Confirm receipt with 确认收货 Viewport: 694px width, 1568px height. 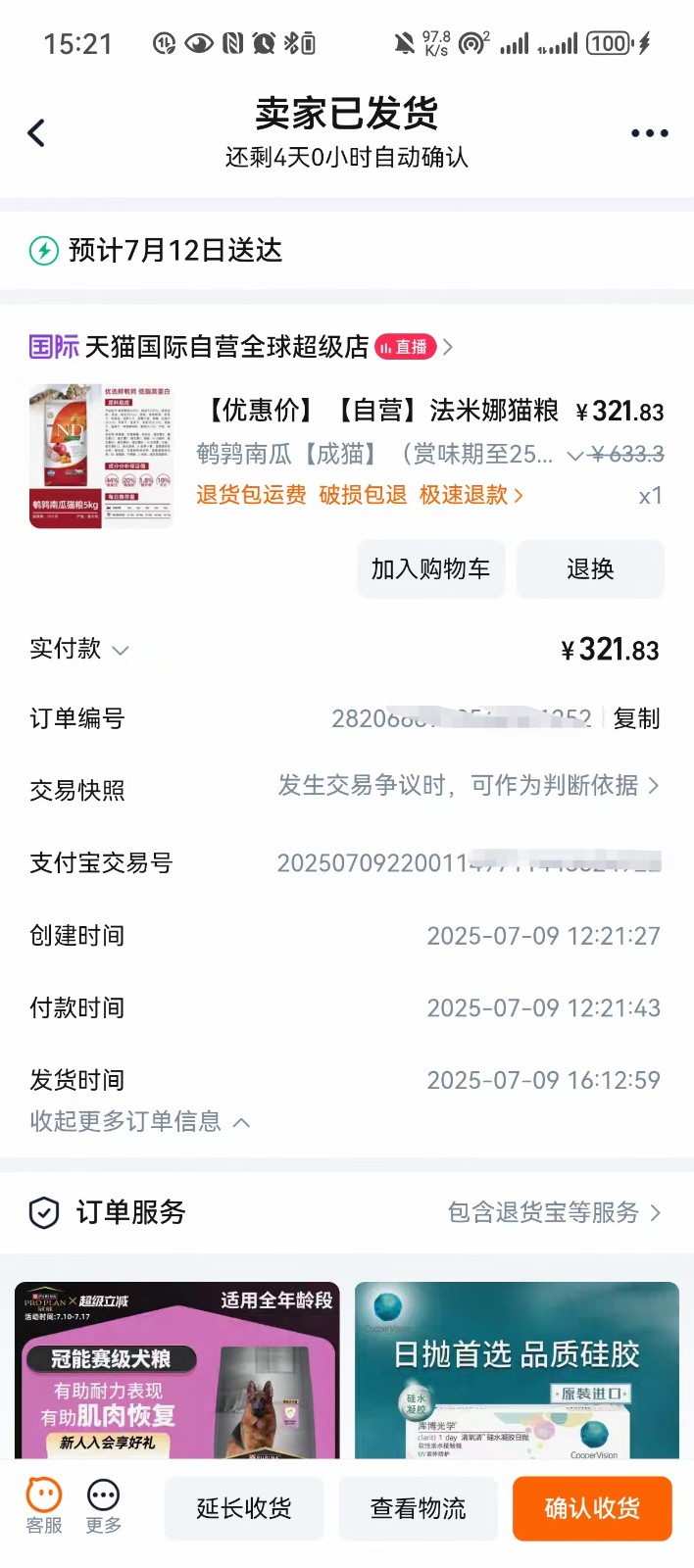point(592,1508)
